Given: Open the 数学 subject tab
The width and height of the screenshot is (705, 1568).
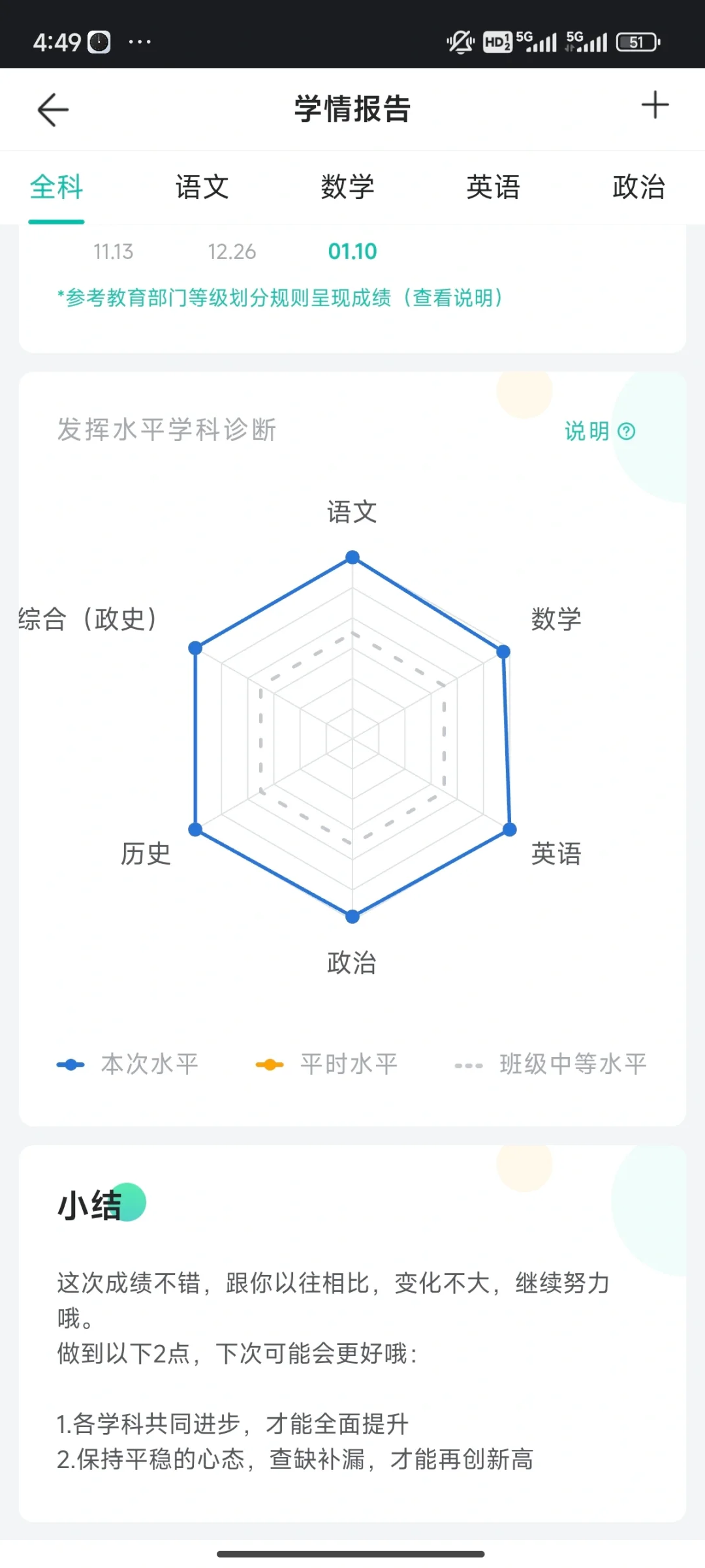Looking at the screenshot, I should click(348, 187).
